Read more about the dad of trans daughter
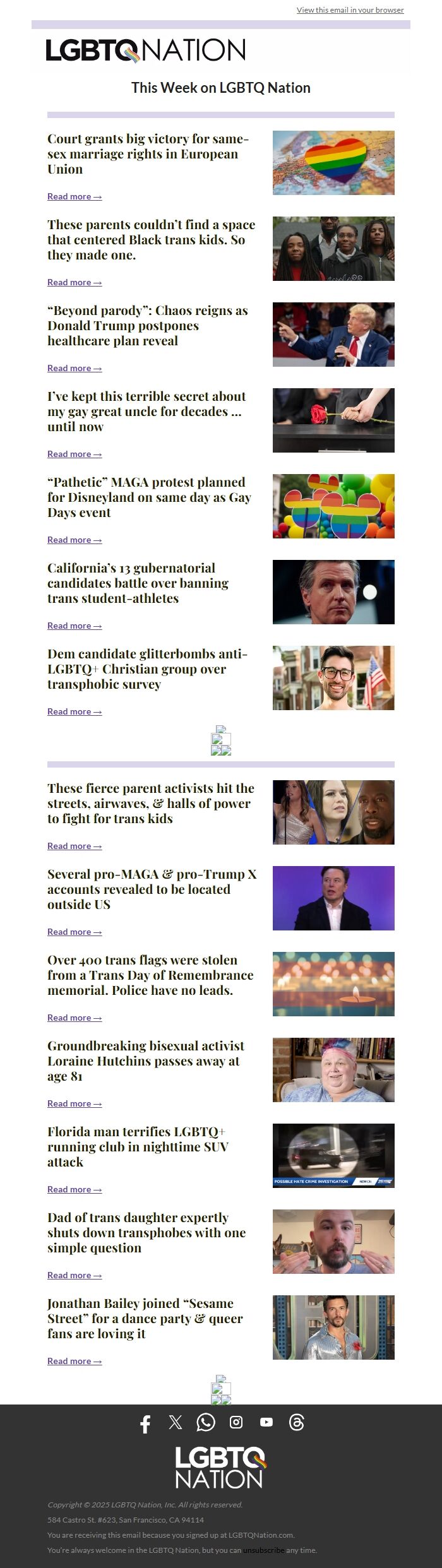The height and width of the screenshot is (1568, 442). (x=74, y=1275)
